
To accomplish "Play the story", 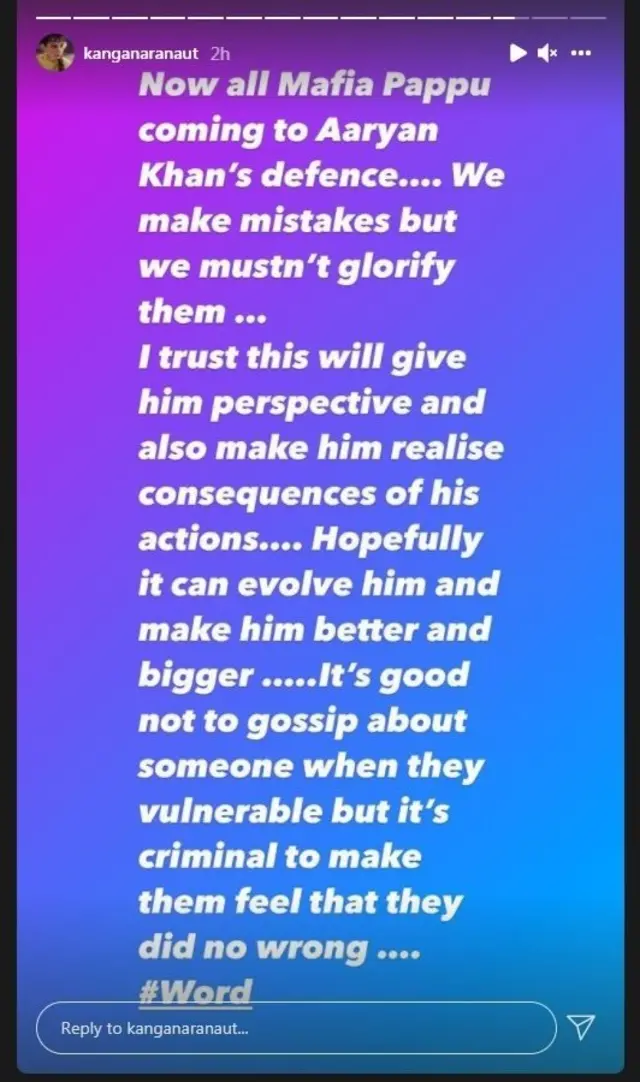I will (x=517, y=53).
